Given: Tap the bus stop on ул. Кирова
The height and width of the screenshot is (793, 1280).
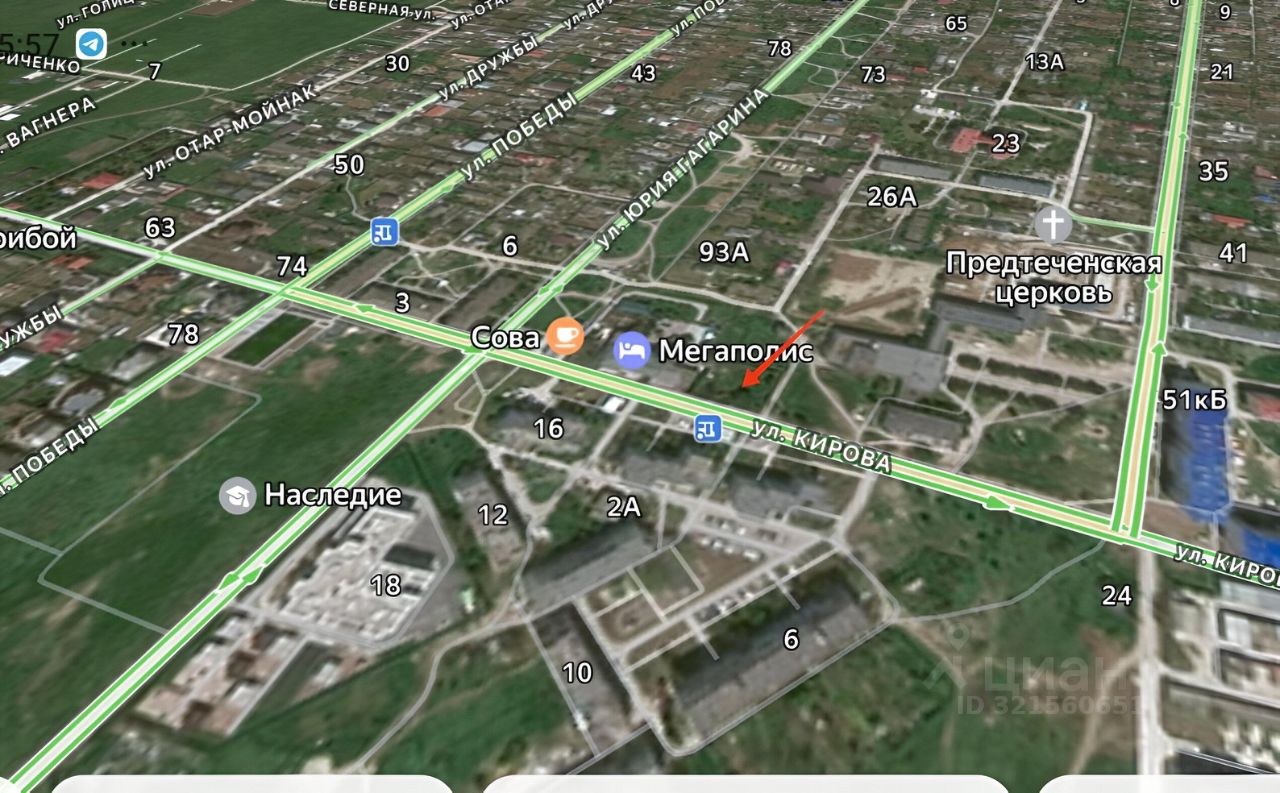Looking at the screenshot, I should (708, 428).
